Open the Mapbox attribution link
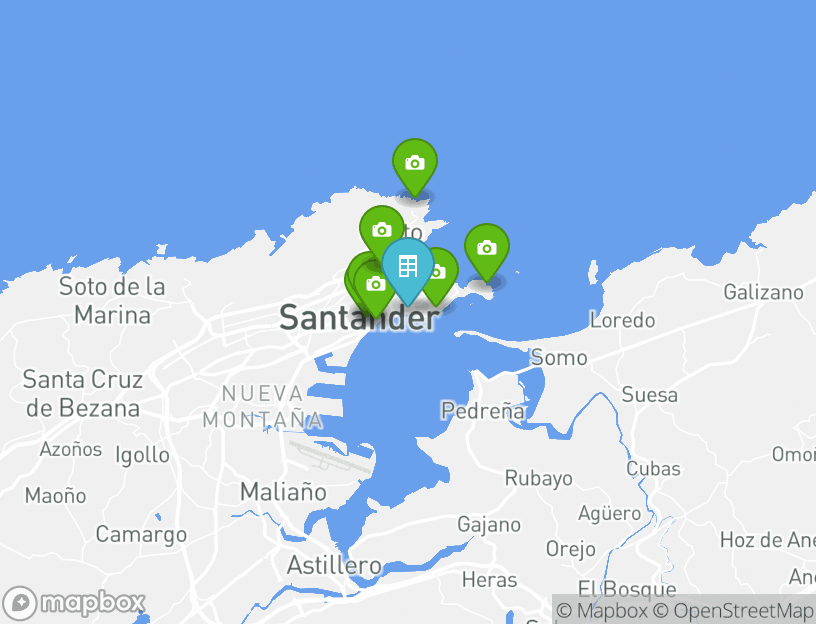This screenshot has width=816, height=624. [602, 610]
